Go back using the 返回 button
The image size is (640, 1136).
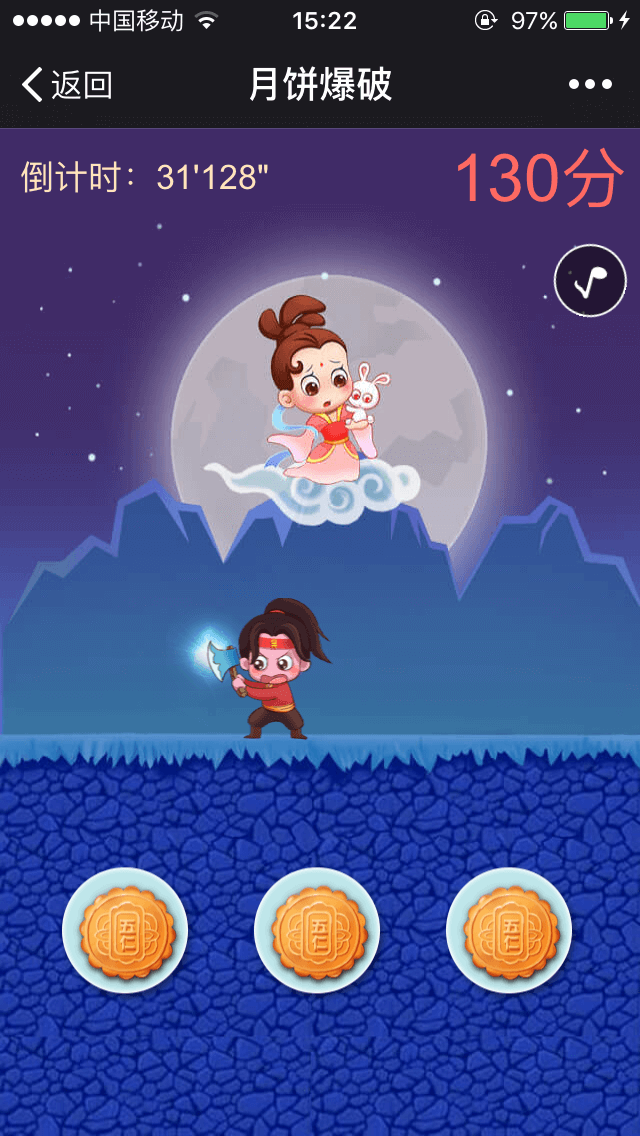pos(66,85)
